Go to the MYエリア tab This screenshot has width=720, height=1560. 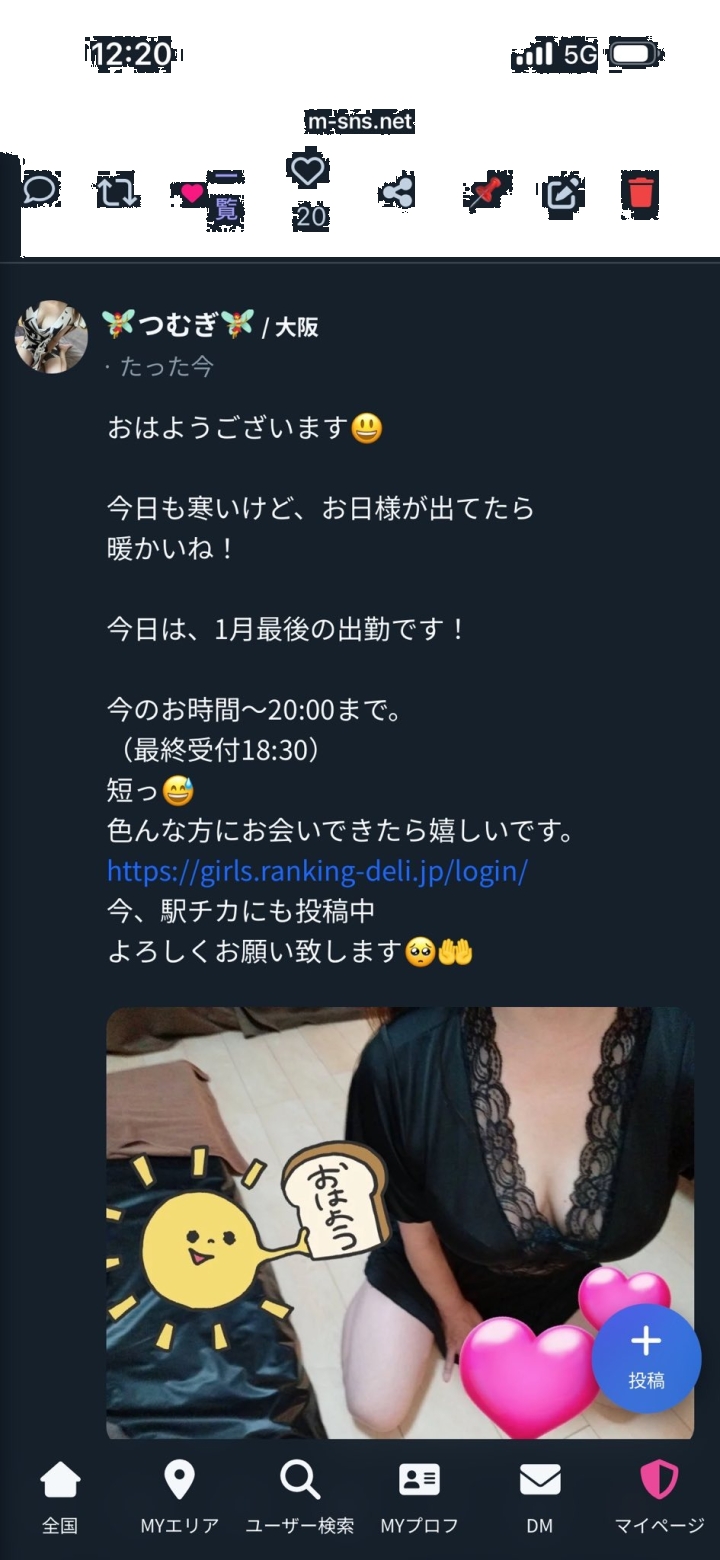pos(179,1495)
